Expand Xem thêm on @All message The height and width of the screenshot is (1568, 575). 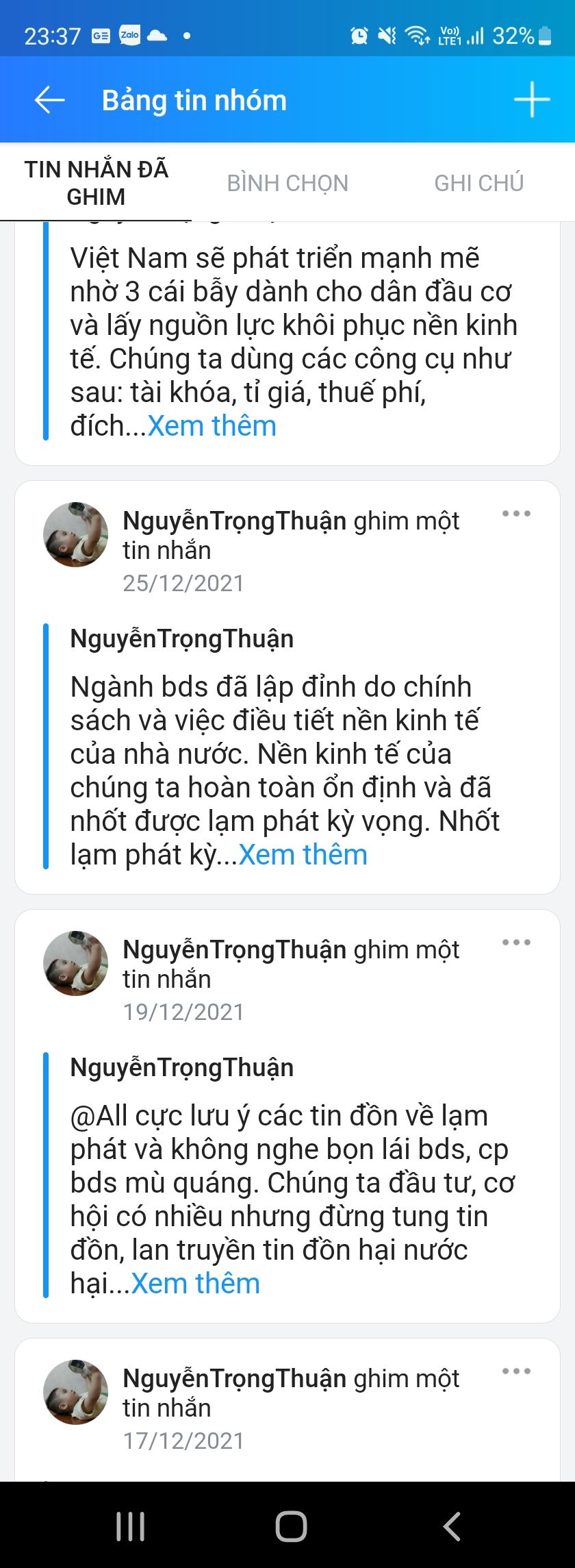tap(195, 1284)
